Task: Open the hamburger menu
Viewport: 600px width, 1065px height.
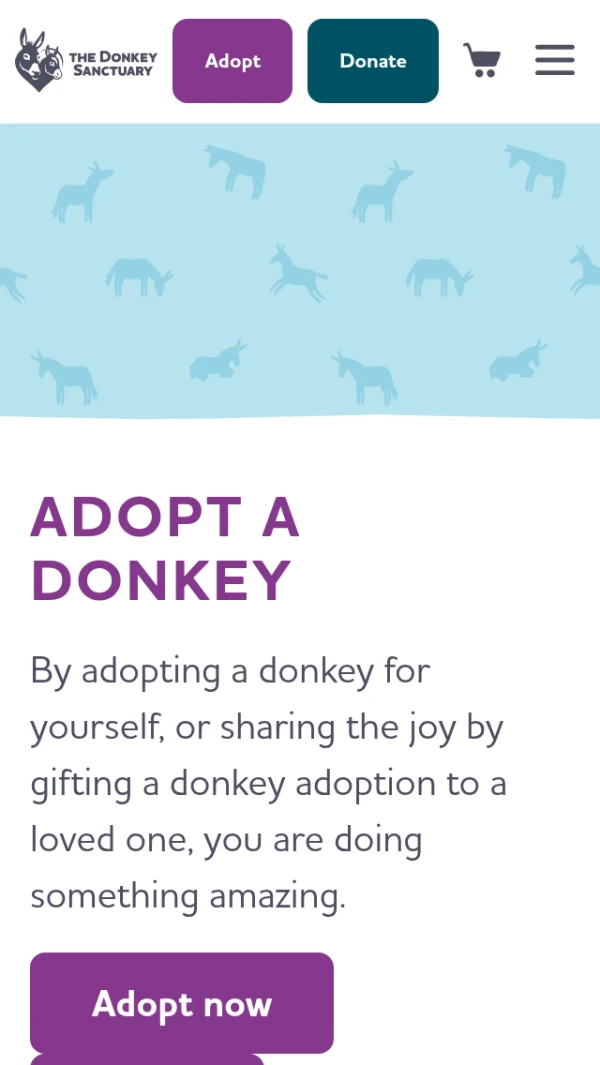Action: [x=554, y=60]
